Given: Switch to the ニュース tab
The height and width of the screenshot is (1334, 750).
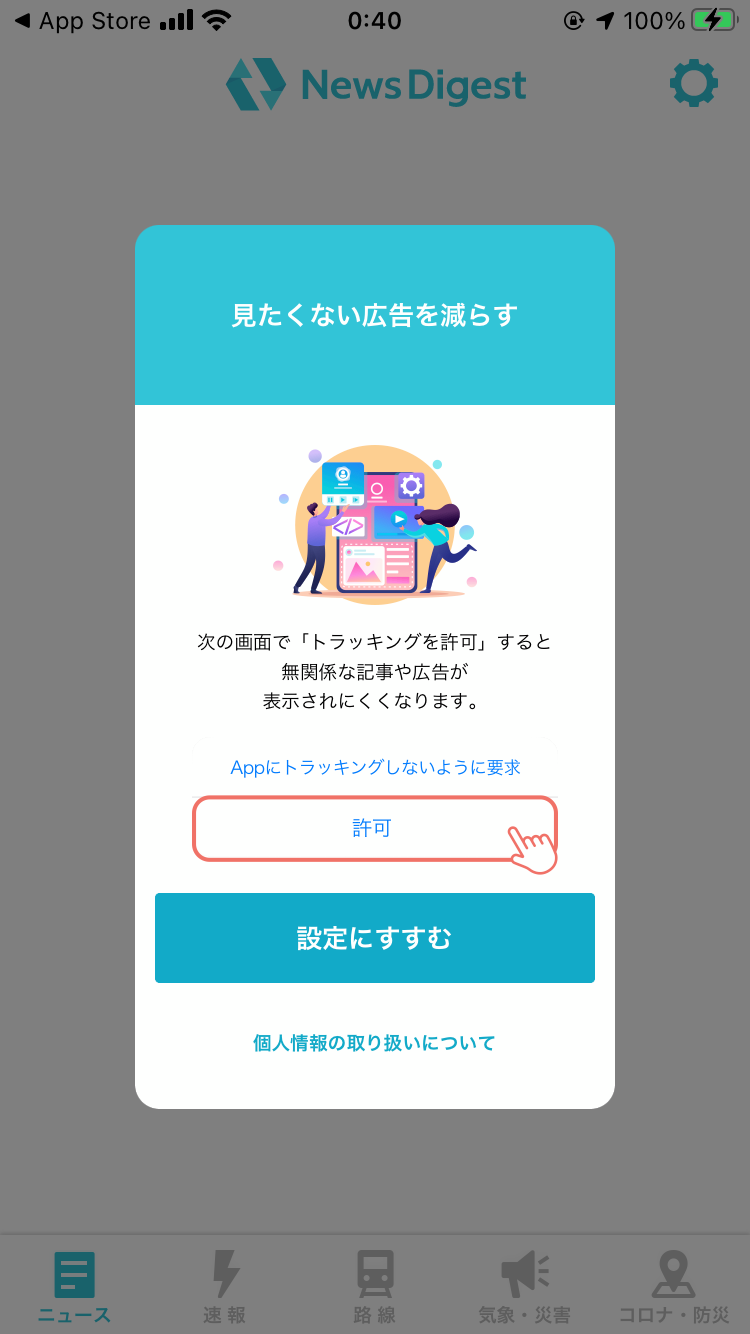Looking at the screenshot, I should pyautogui.click(x=75, y=1287).
